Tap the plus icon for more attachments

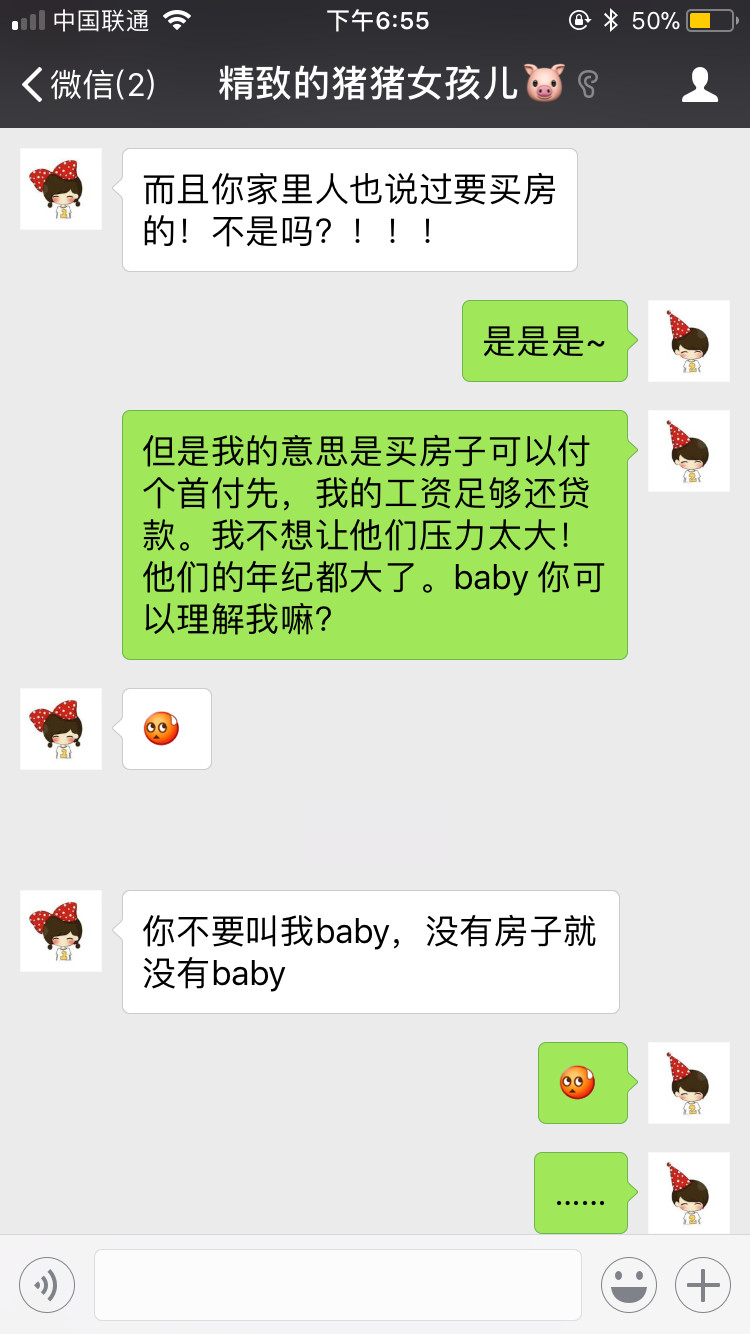coord(702,1284)
